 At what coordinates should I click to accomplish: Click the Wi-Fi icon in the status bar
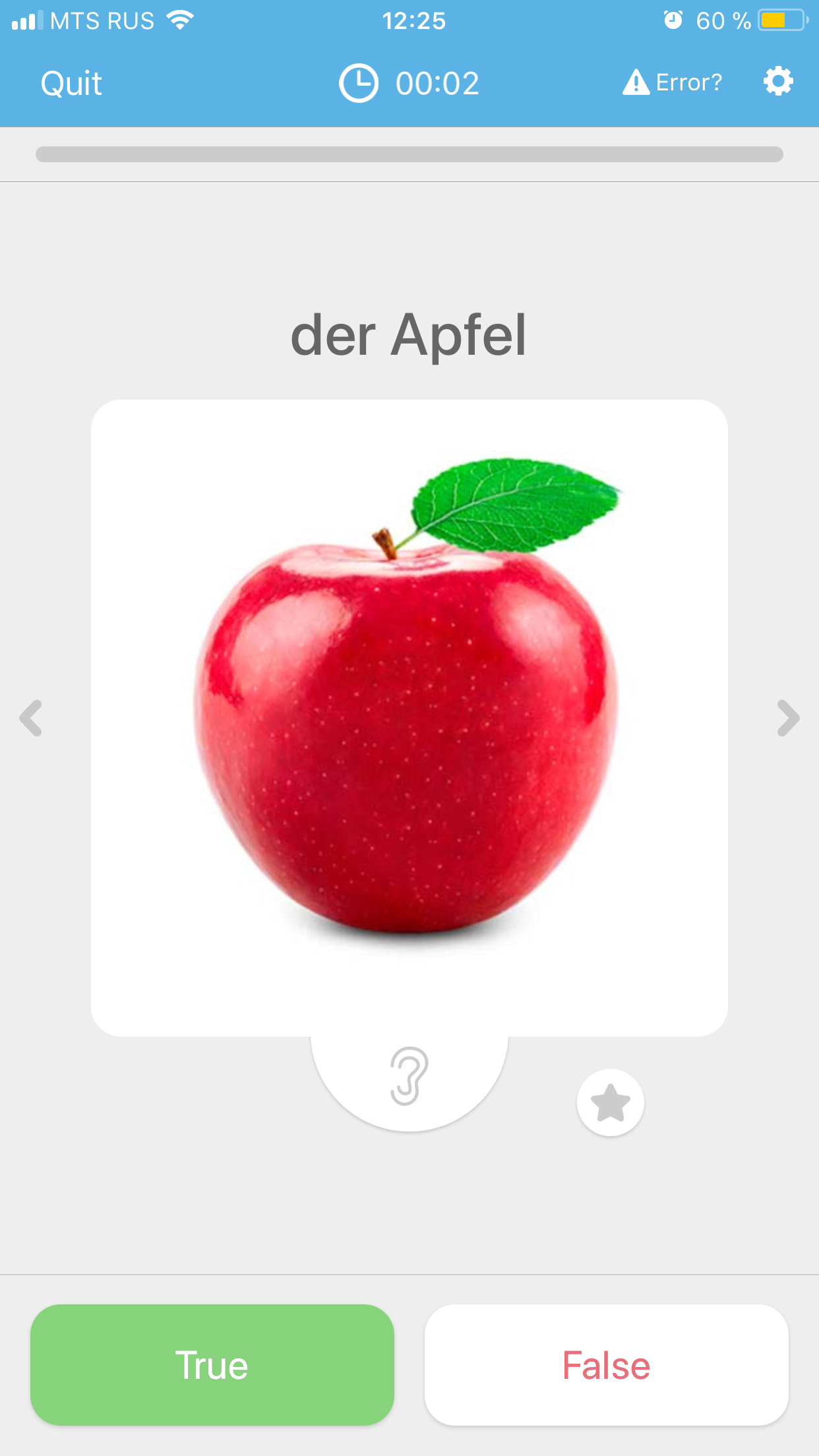pos(179,20)
